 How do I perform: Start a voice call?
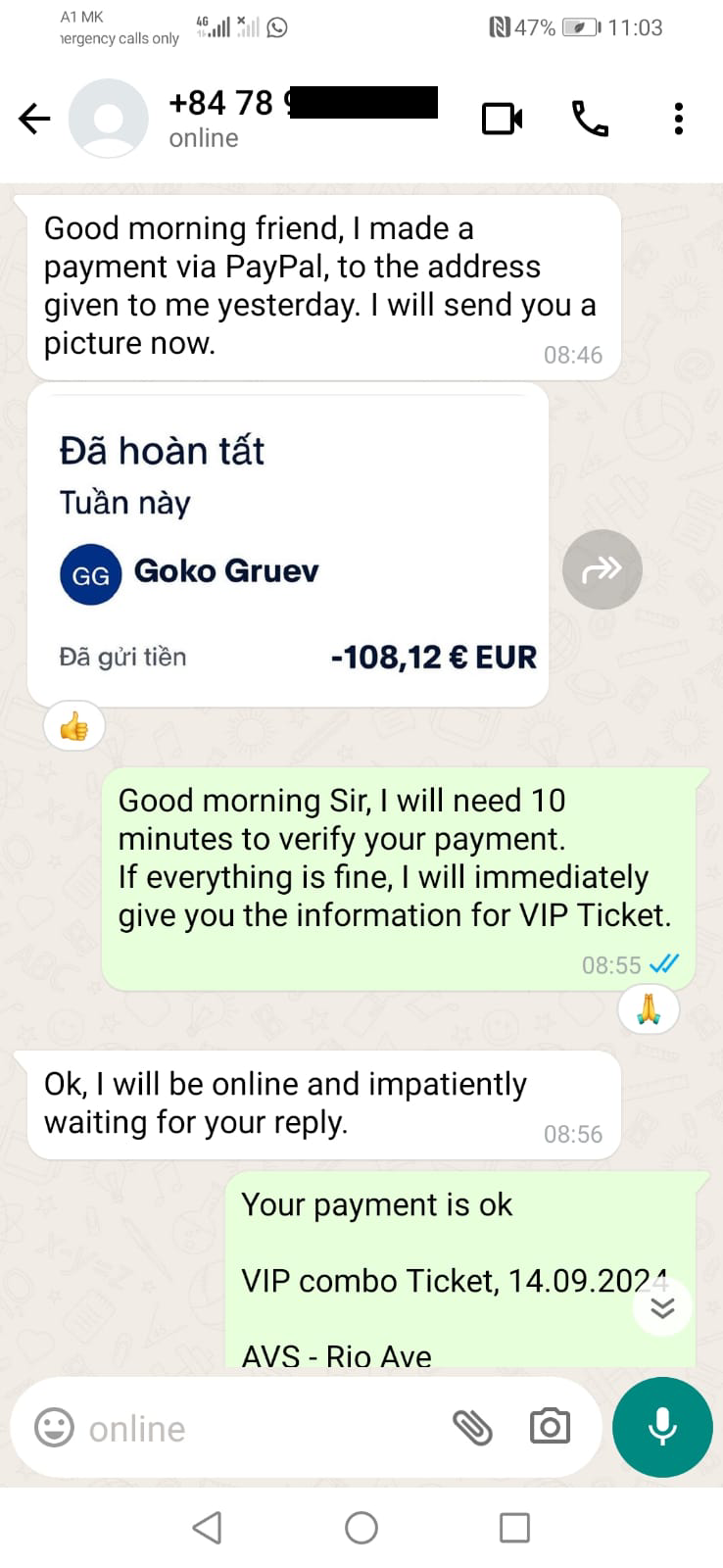590,120
